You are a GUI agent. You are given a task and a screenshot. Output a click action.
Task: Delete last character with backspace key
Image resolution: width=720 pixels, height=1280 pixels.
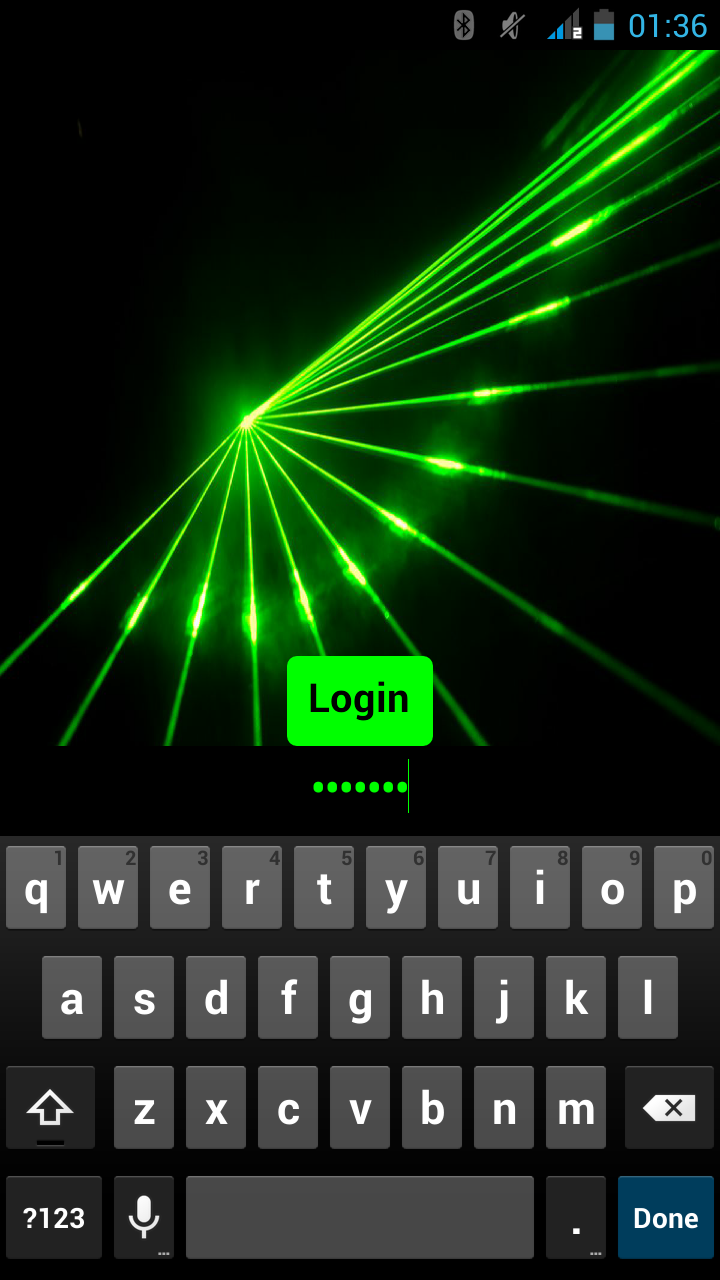pyautogui.click(x=669, y=1107)
